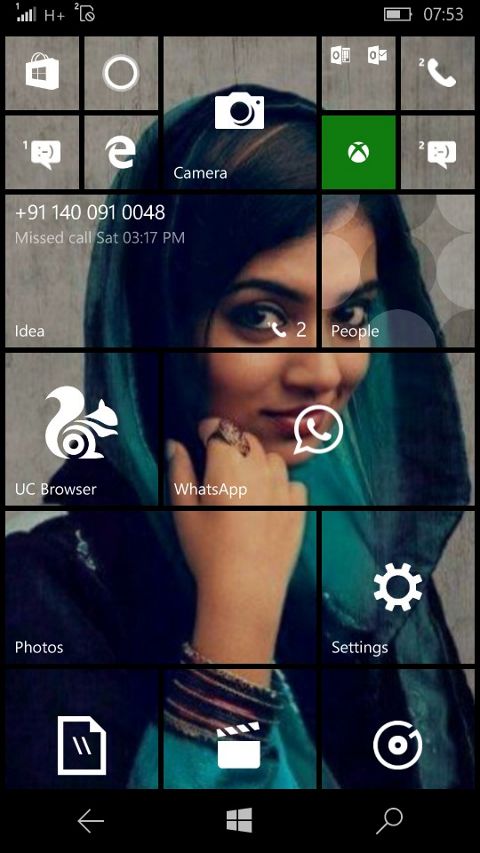Open Settings

pos(398,588)
